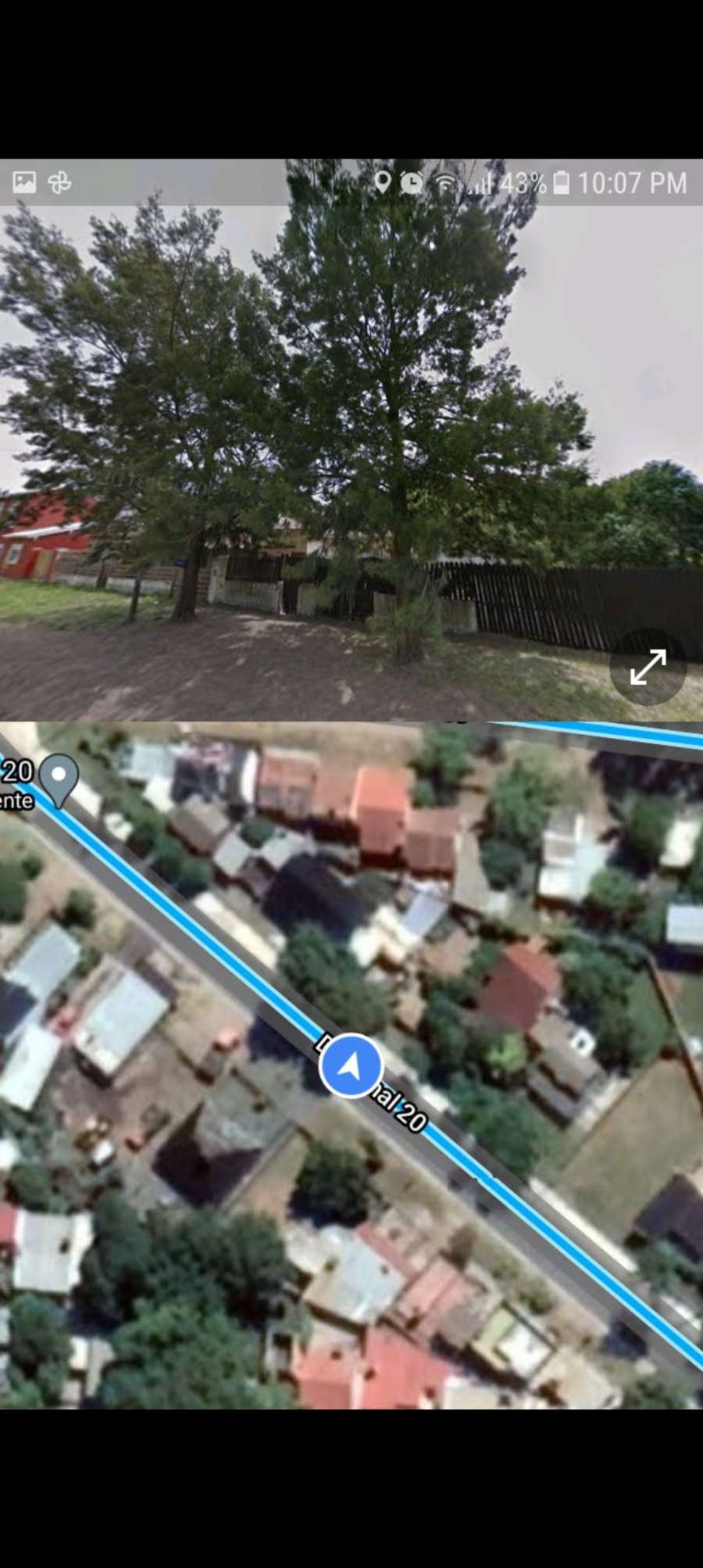Viewport: 703px width, 1568px height.
Task: Tap the location icon in the status bar
Action: pyautogui.click(x=382, y=184)
